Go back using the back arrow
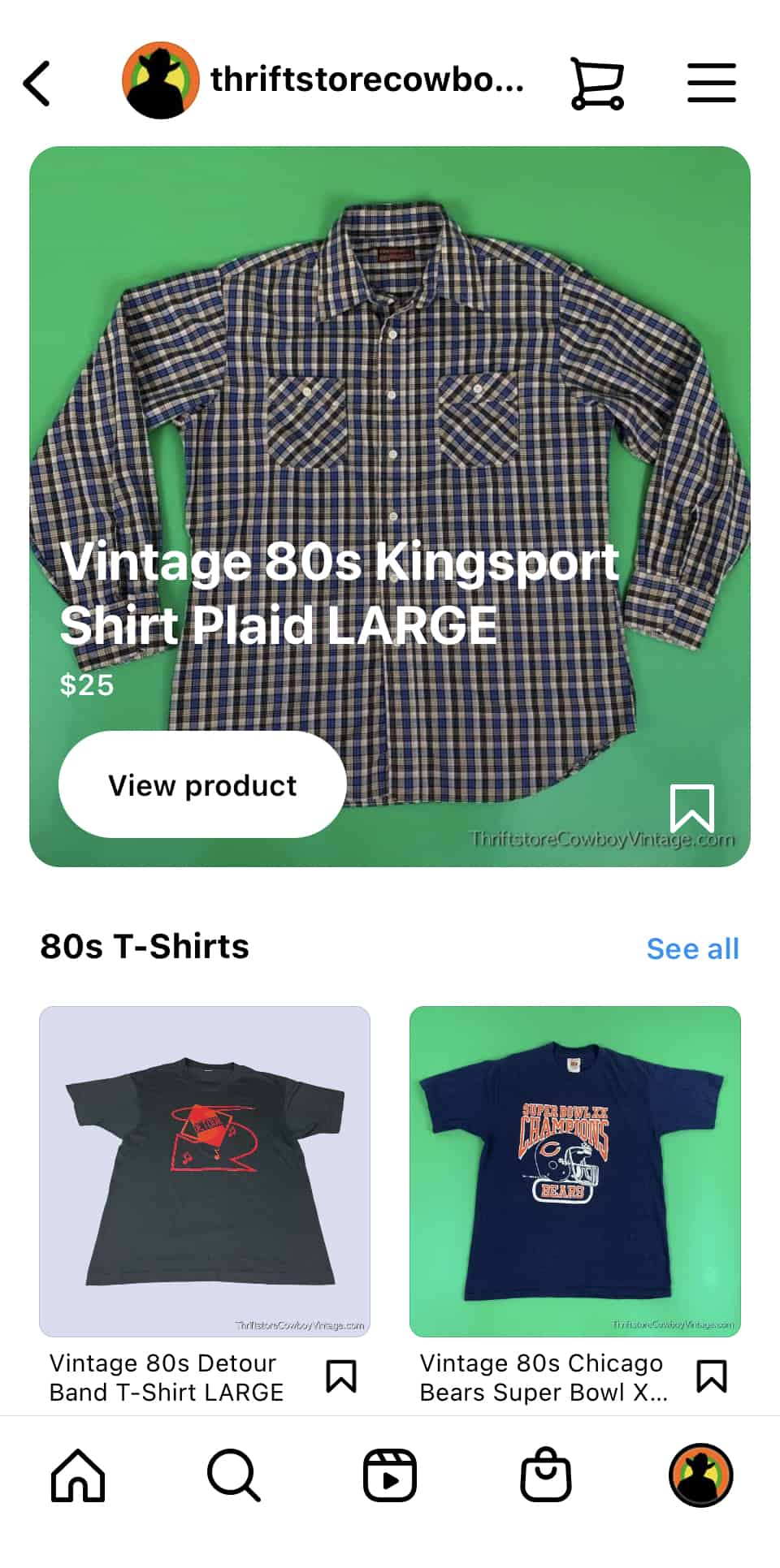780x1568 pixels. click(x=37, y=83)
